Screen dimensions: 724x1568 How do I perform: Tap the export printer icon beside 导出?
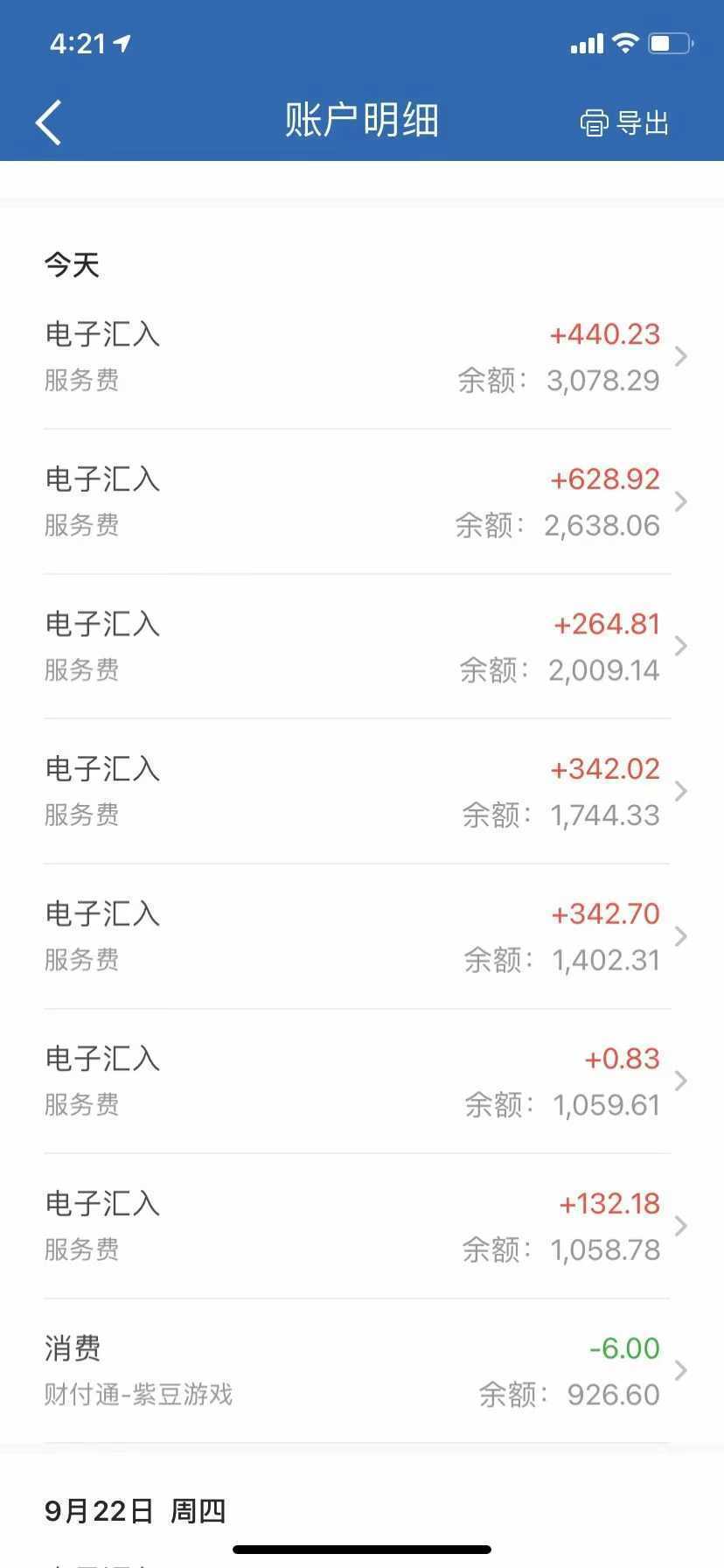click(x=594, y=122)
